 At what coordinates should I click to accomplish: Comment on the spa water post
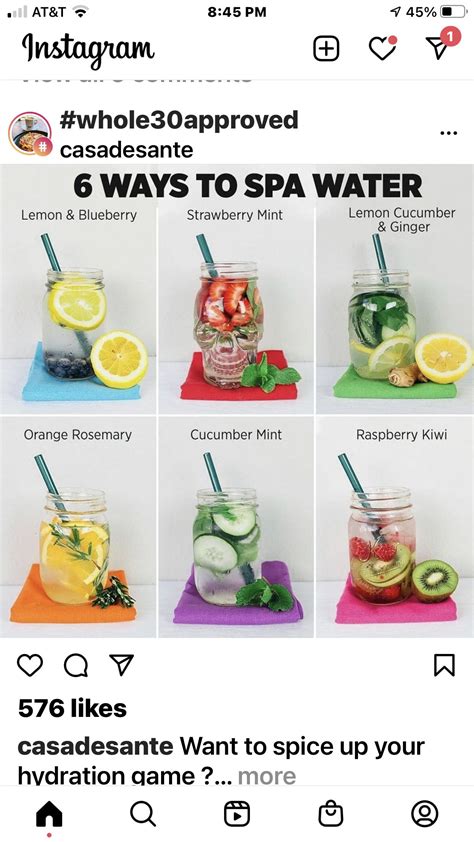click(x=76, y=665)
